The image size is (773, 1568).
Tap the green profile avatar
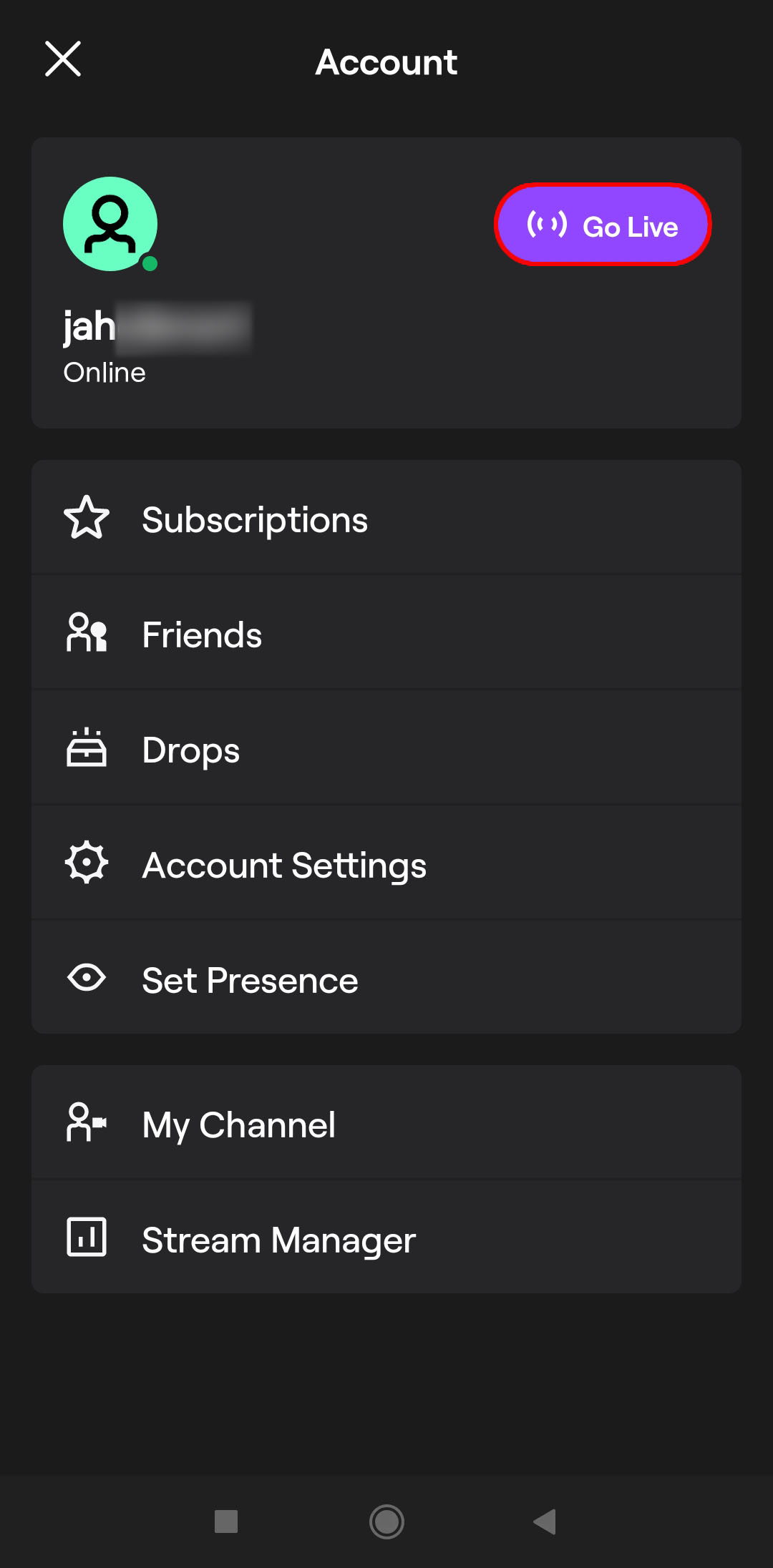pos(110,224)
